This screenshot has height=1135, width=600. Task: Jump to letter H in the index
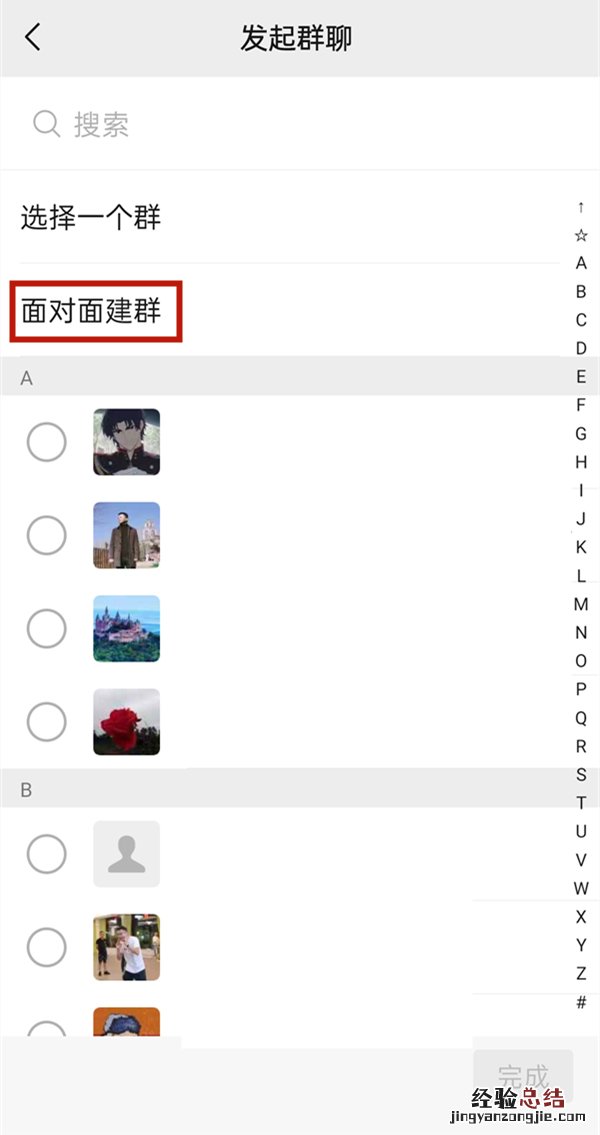tap(581, 462)
